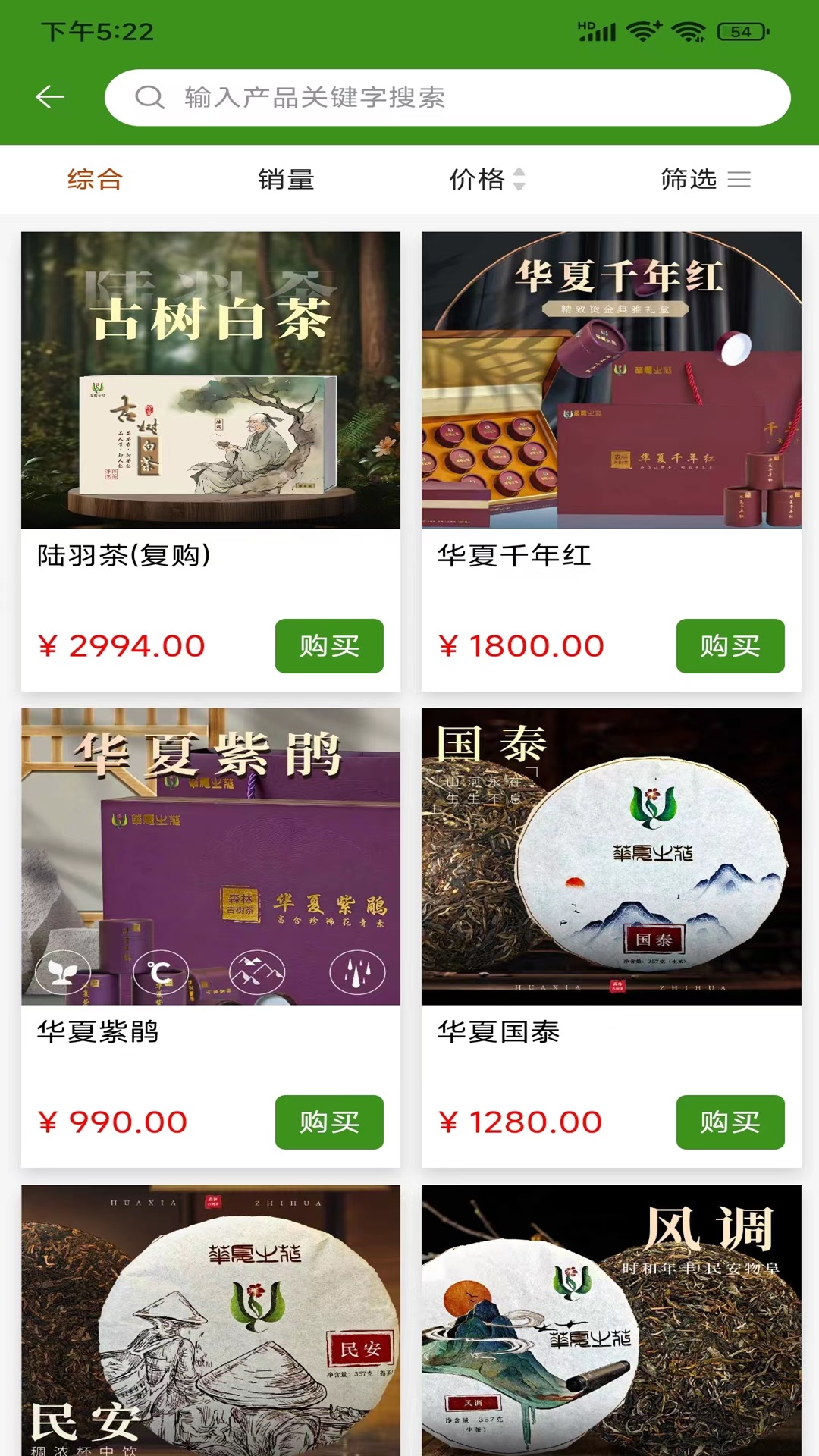The image size is (819, 1456).
Task: Go back using the arrow icon
Action: [50, 97]
